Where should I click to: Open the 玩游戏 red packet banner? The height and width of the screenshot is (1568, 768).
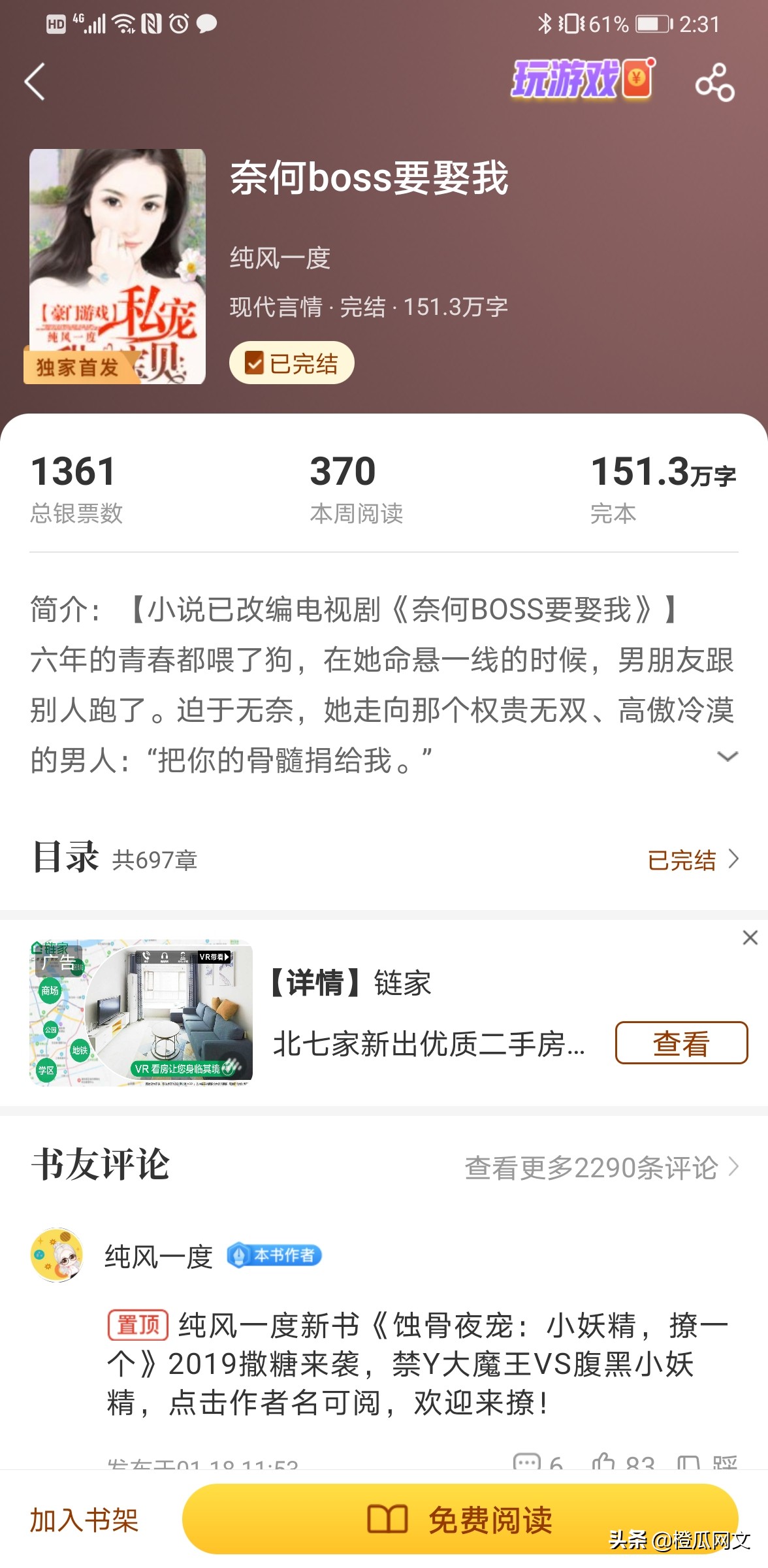583,79
